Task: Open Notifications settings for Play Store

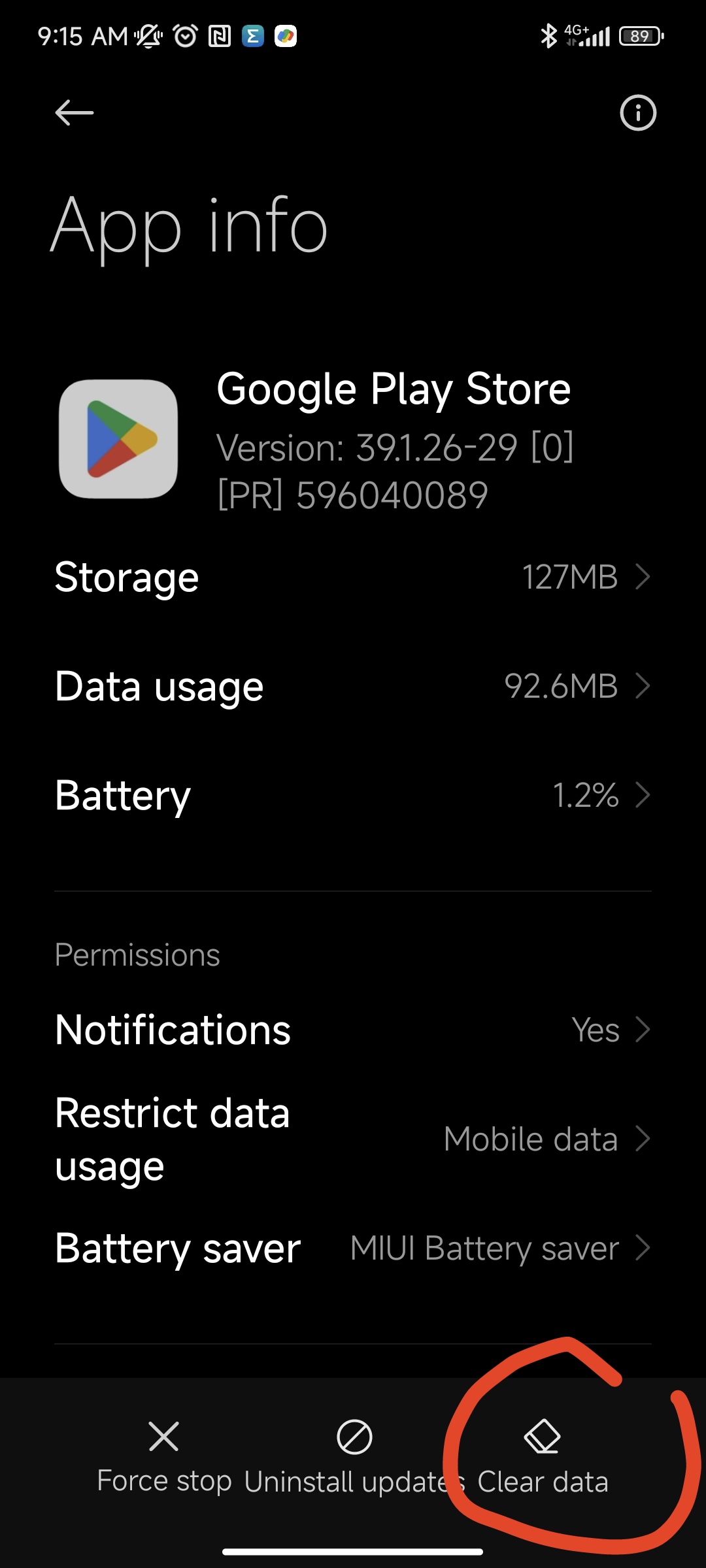Action: click(x=353, y=1030)
